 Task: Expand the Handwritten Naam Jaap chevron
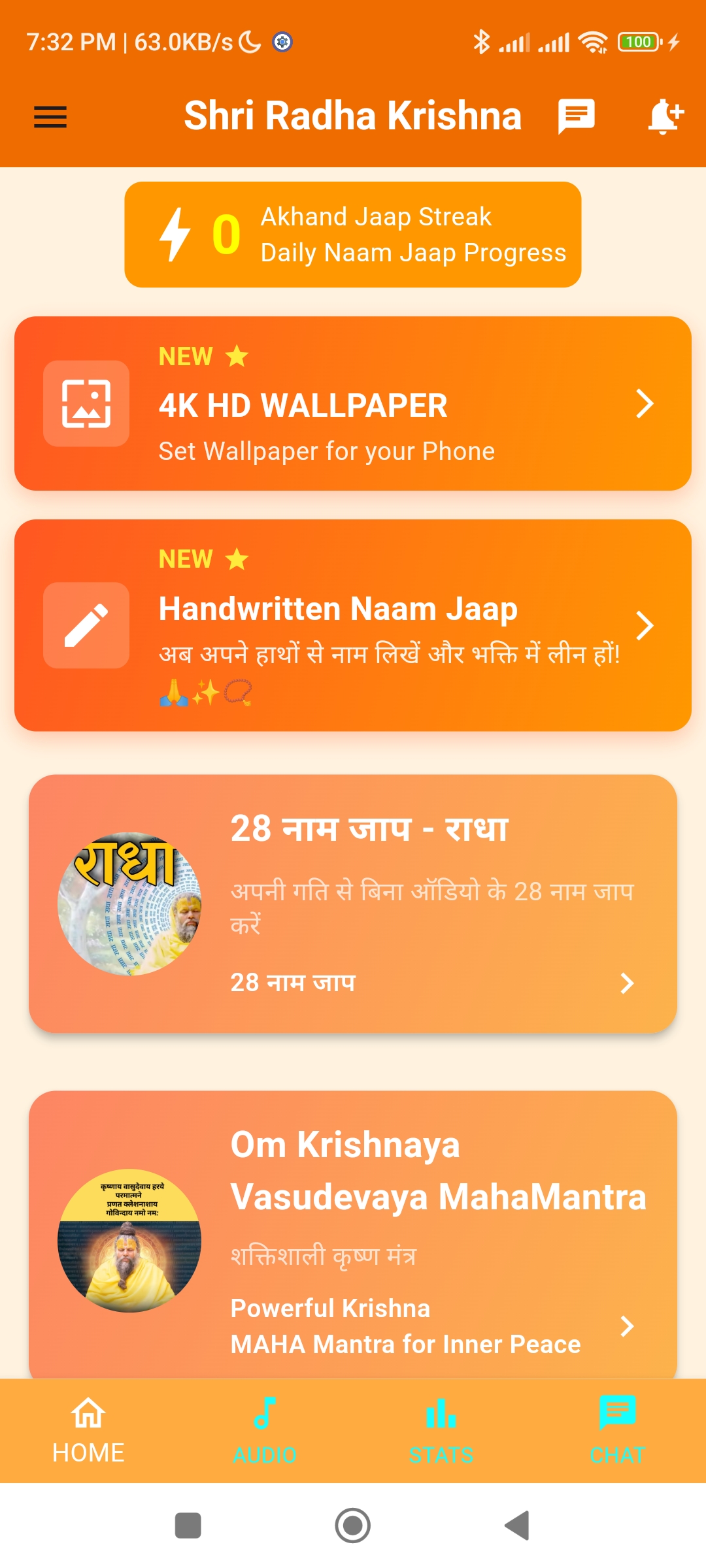click(644, 625)
